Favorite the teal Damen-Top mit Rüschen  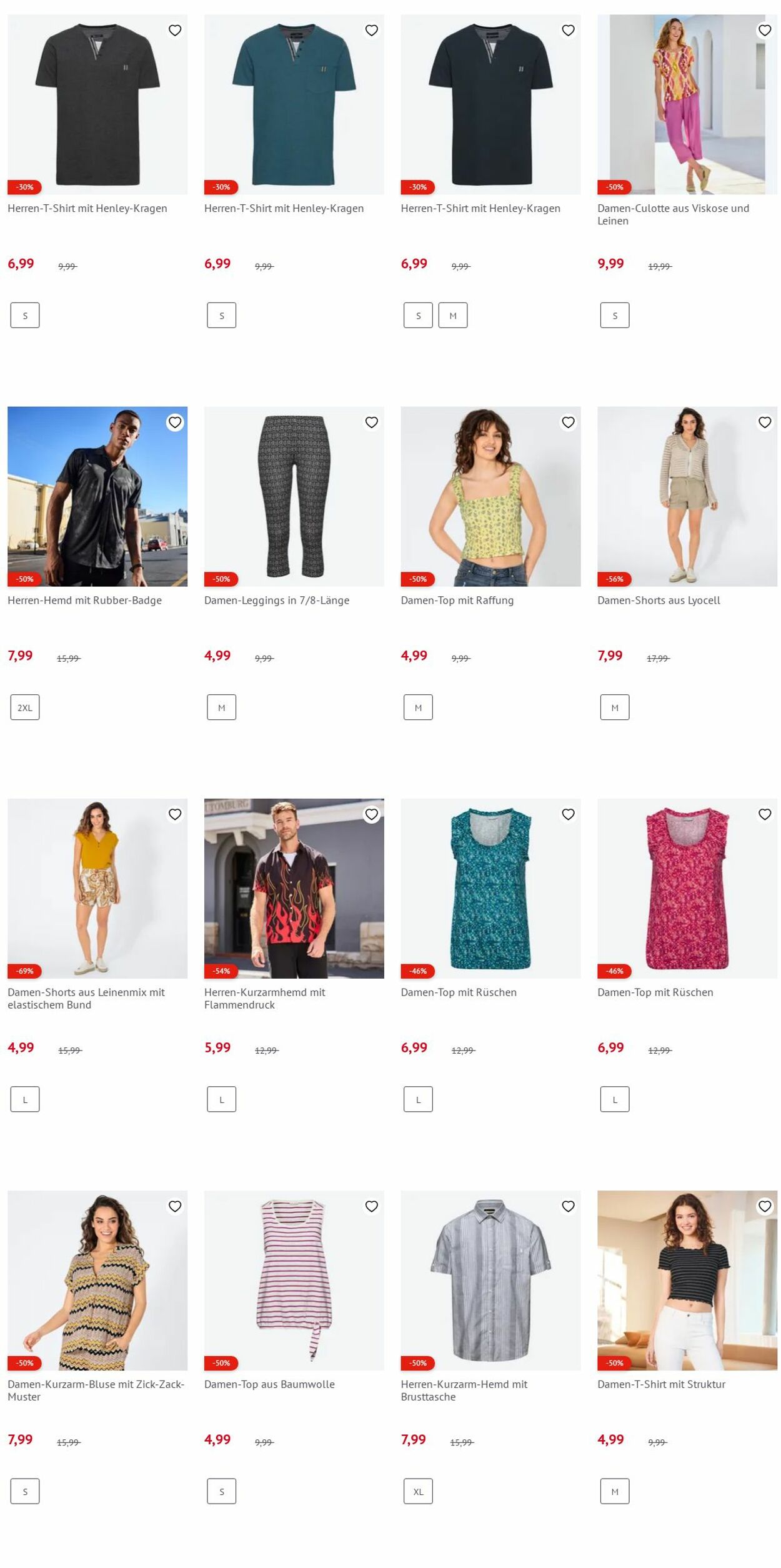coord(567,814)
